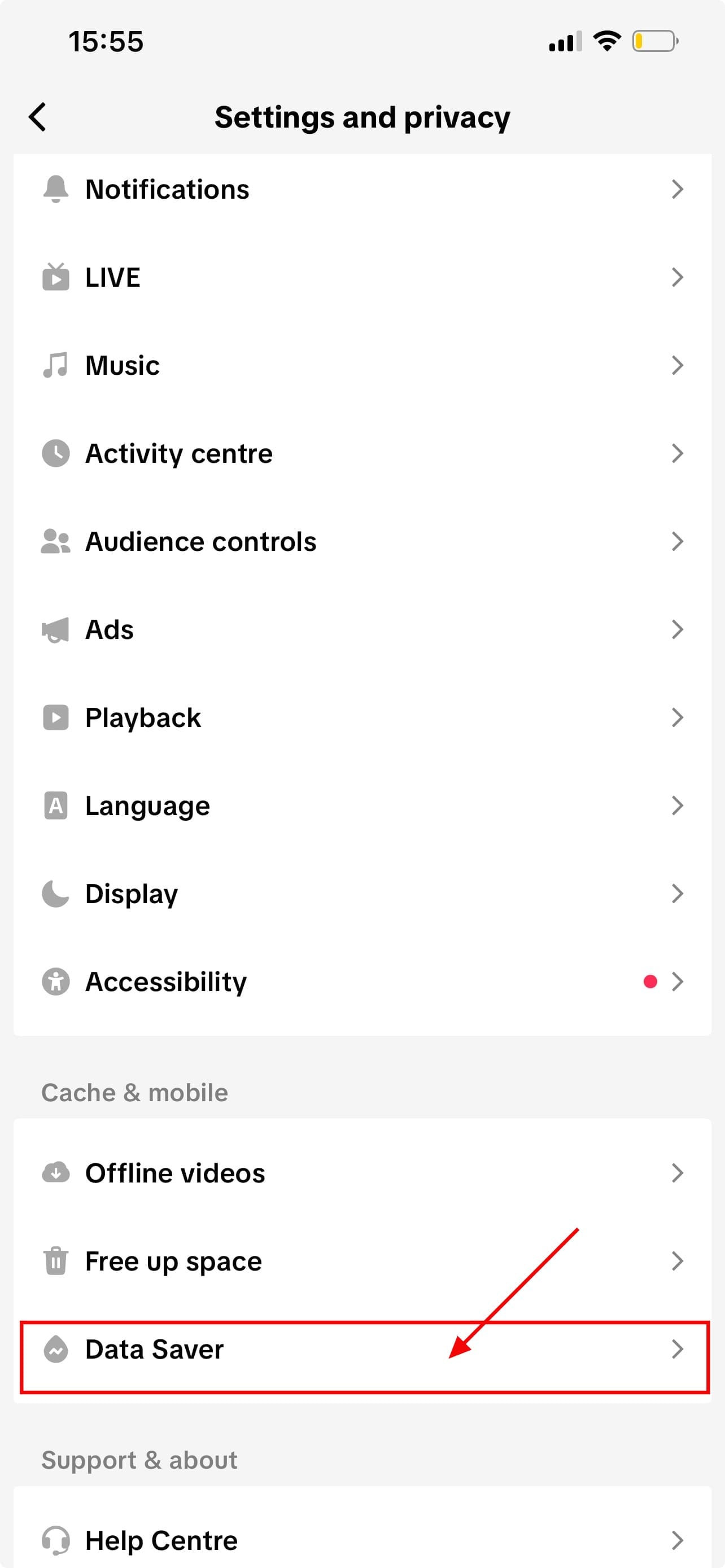Open Ads settings

pyautogui.click(x=362, y=629)
